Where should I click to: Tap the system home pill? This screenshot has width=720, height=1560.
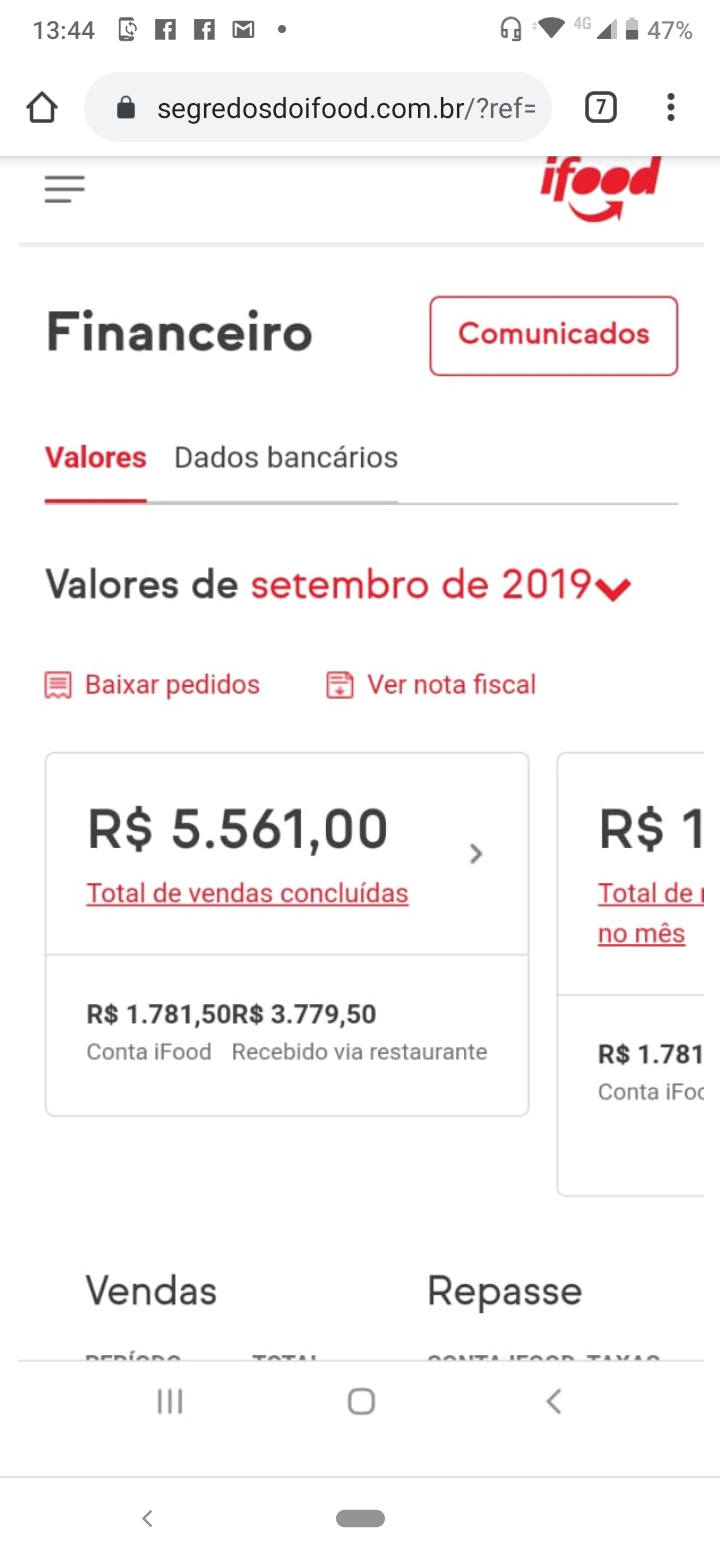(x=360, y=1518)
